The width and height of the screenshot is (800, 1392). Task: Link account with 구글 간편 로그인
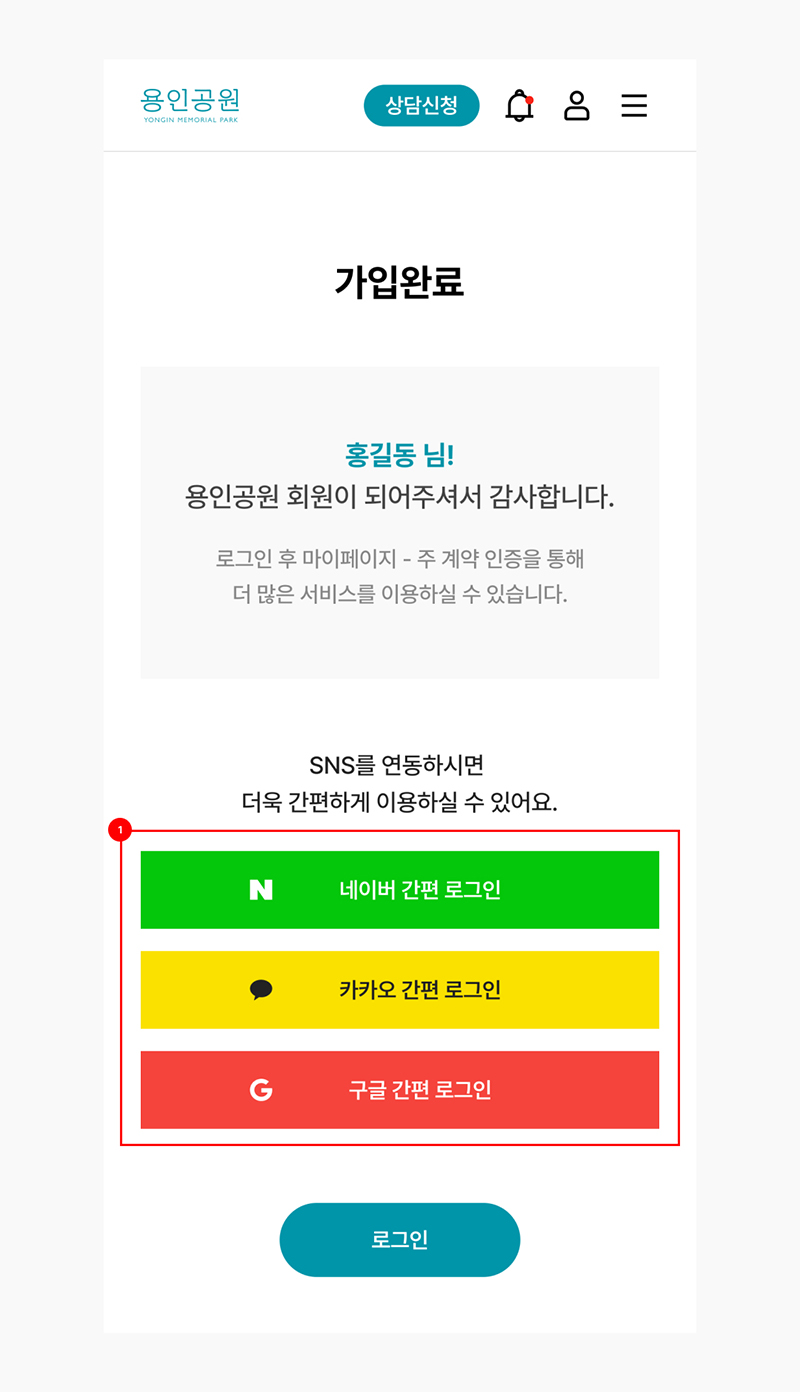(400, 1090)
